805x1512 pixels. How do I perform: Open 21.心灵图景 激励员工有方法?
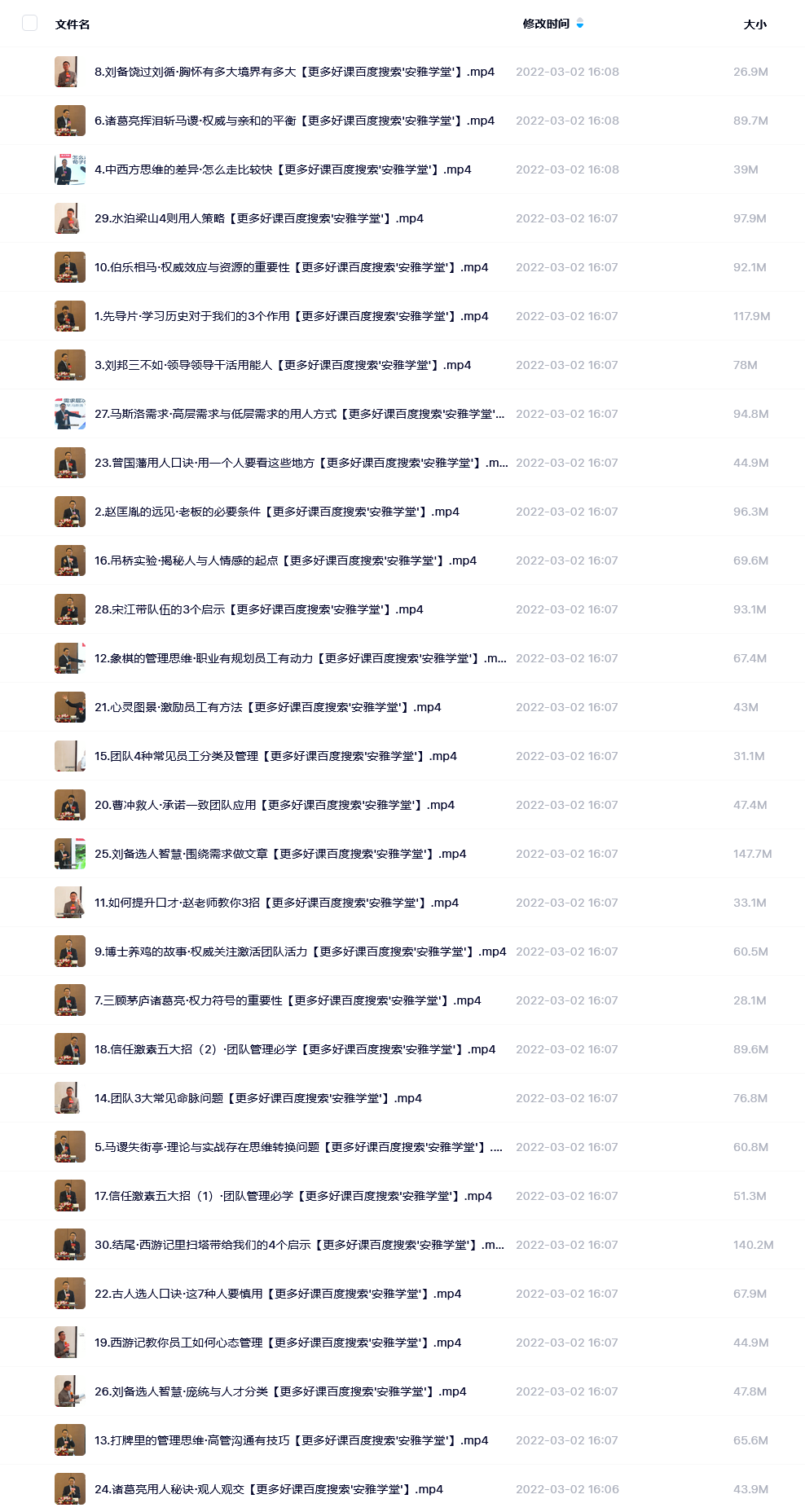[268, 707]
